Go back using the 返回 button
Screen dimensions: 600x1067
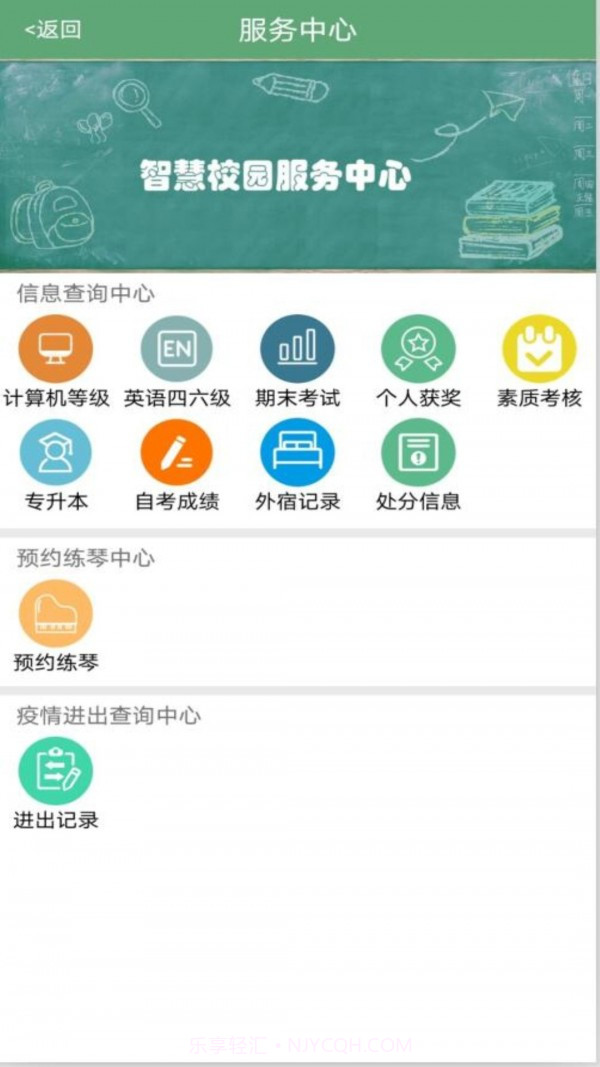coord(53,29)
